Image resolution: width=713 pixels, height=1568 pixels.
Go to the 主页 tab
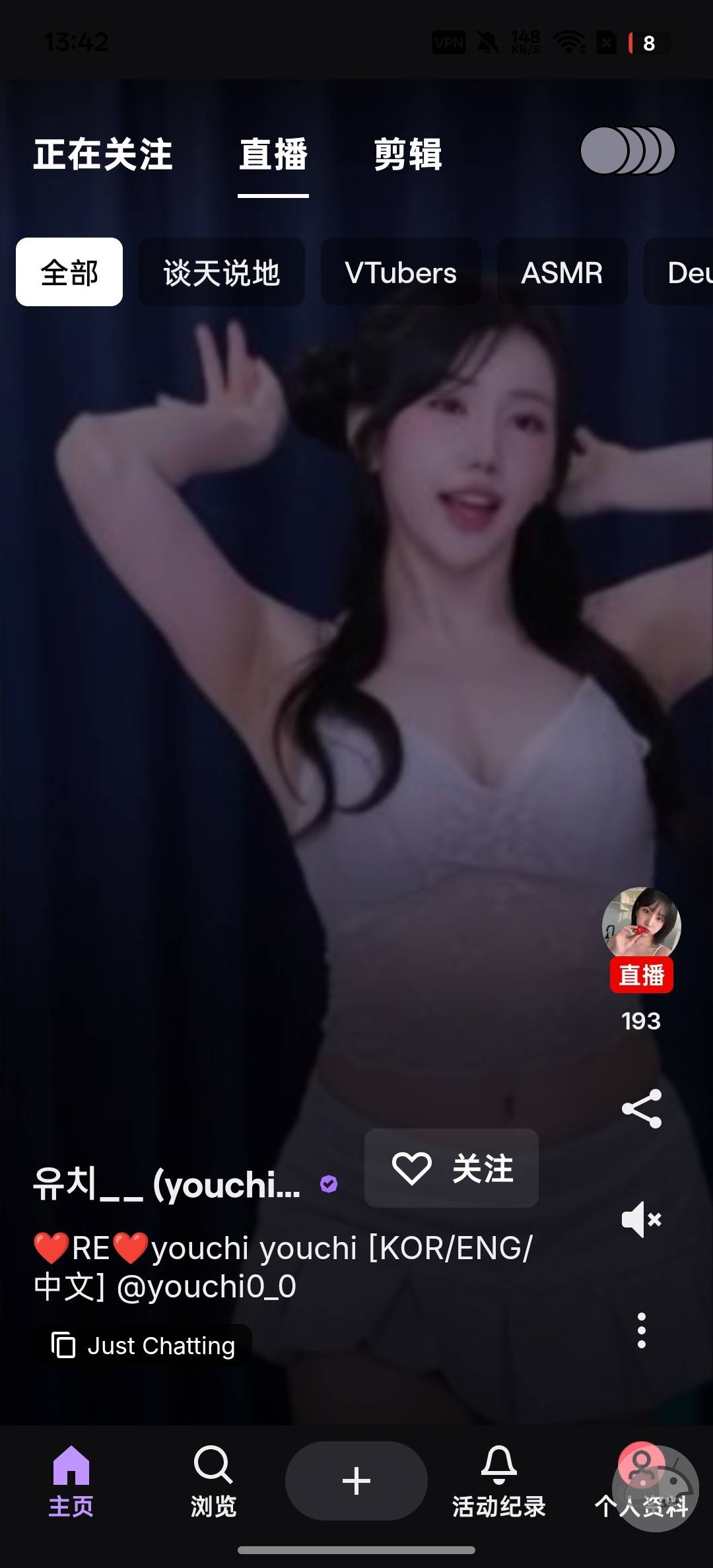71,1480
